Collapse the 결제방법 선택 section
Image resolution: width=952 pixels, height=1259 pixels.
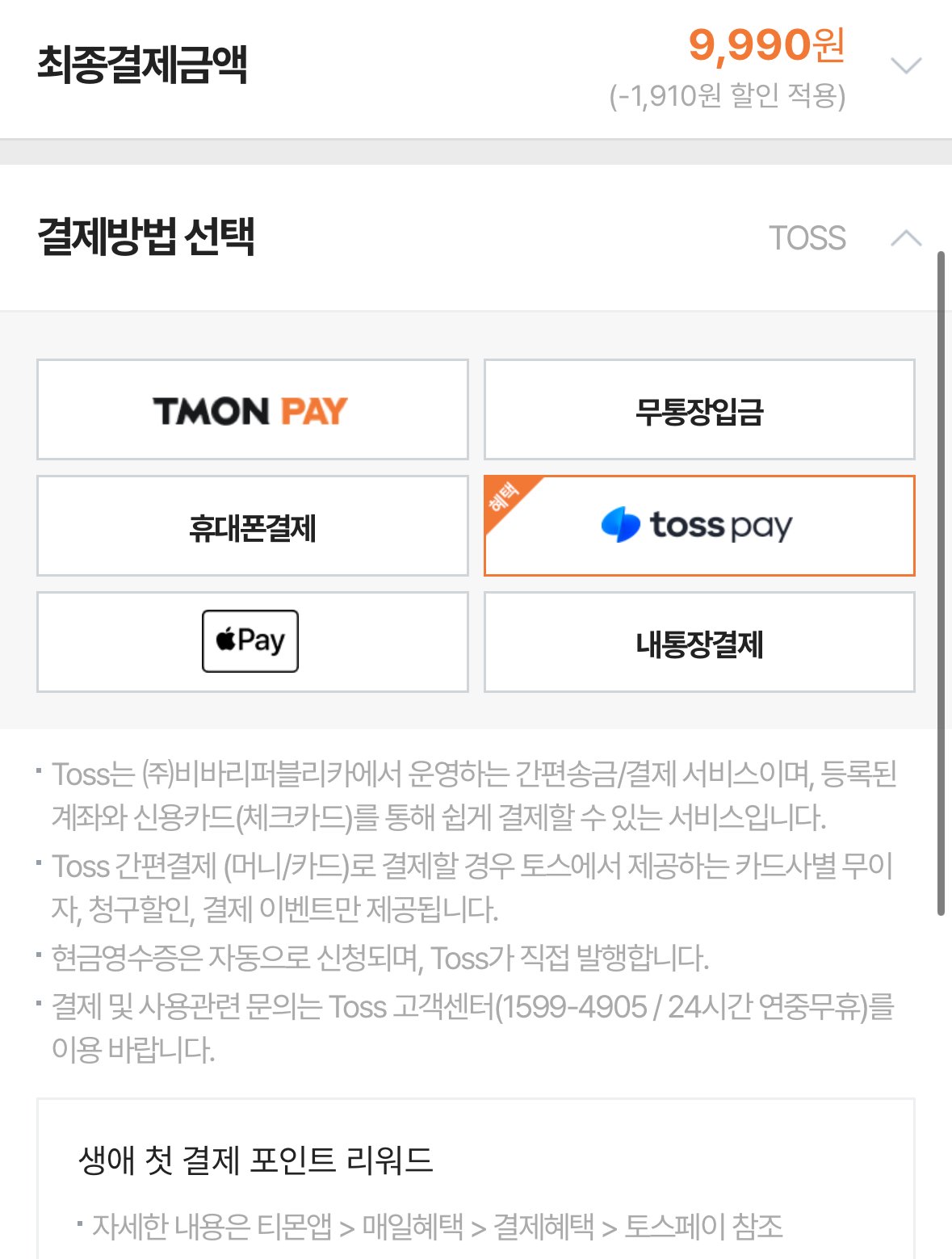(905, 238)
